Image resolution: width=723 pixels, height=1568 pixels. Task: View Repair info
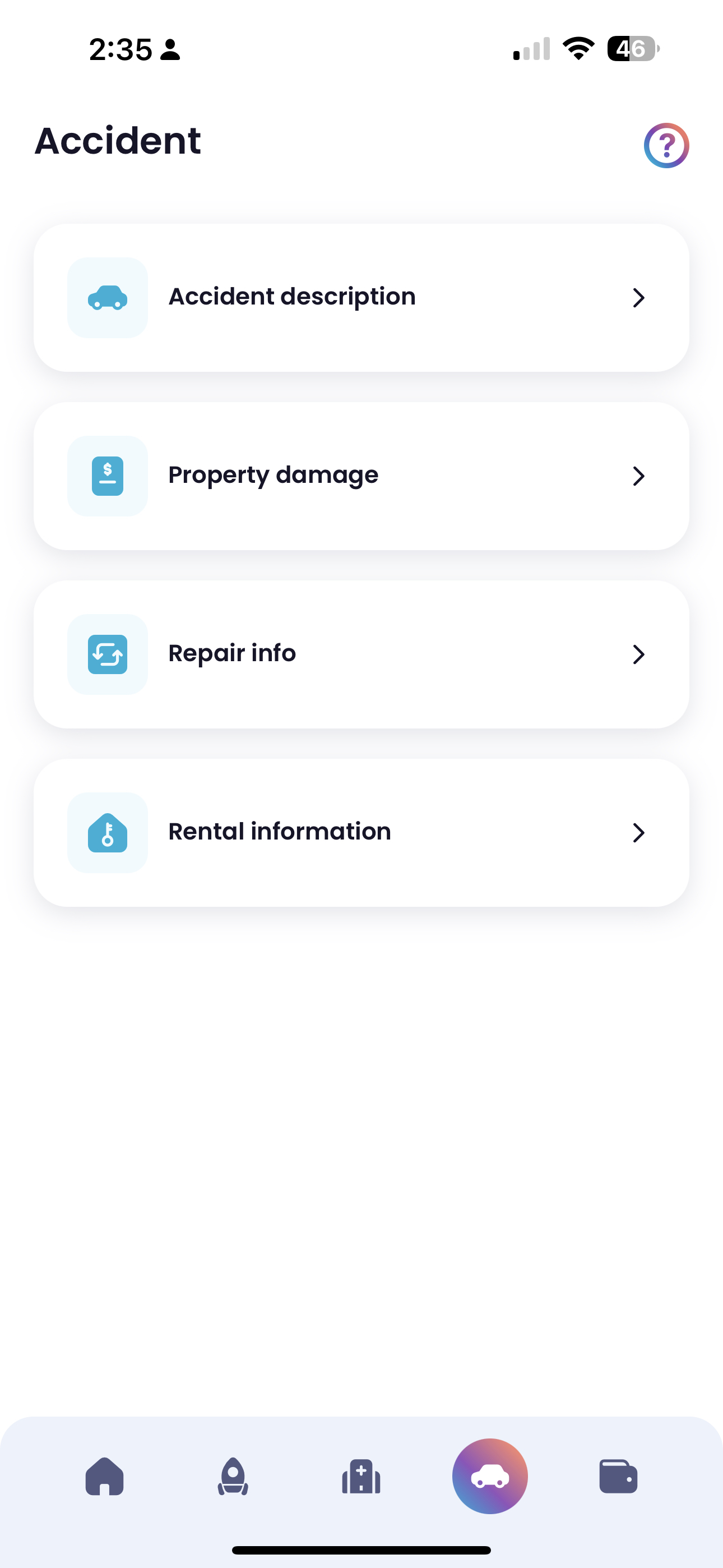click(x=361, y=654)
